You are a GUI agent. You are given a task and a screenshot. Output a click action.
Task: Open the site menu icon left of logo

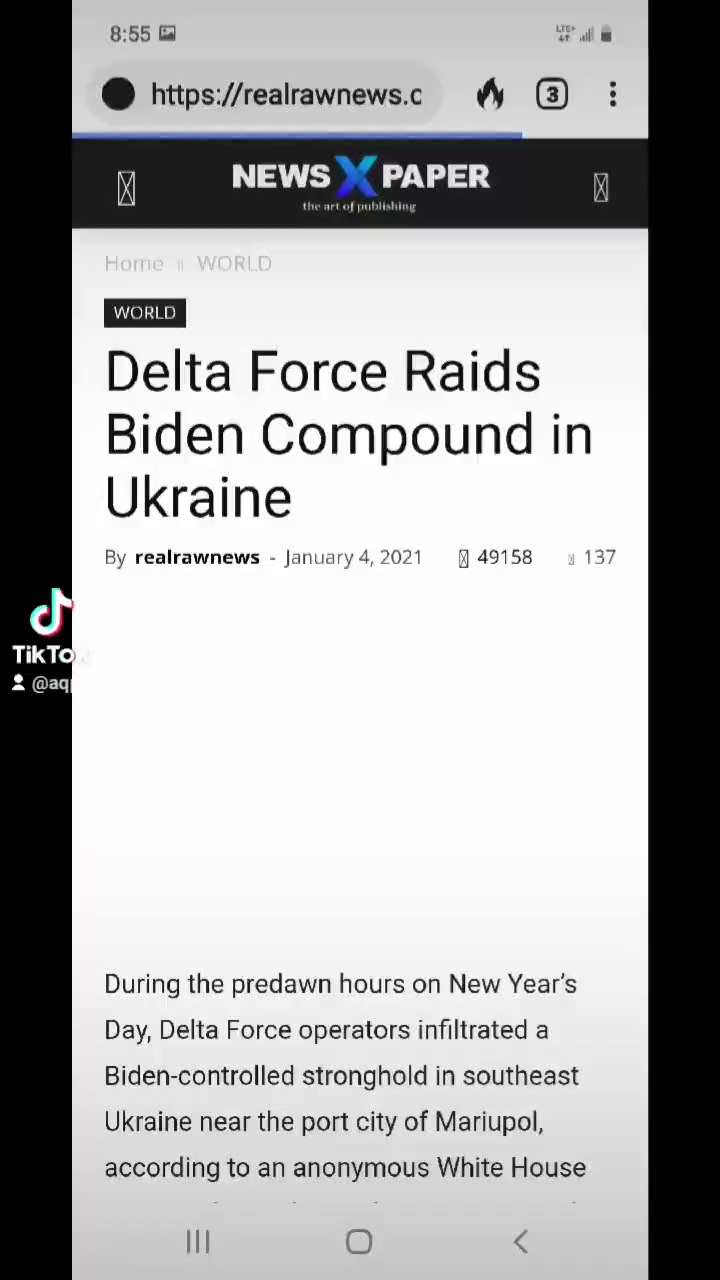point(126,188)
